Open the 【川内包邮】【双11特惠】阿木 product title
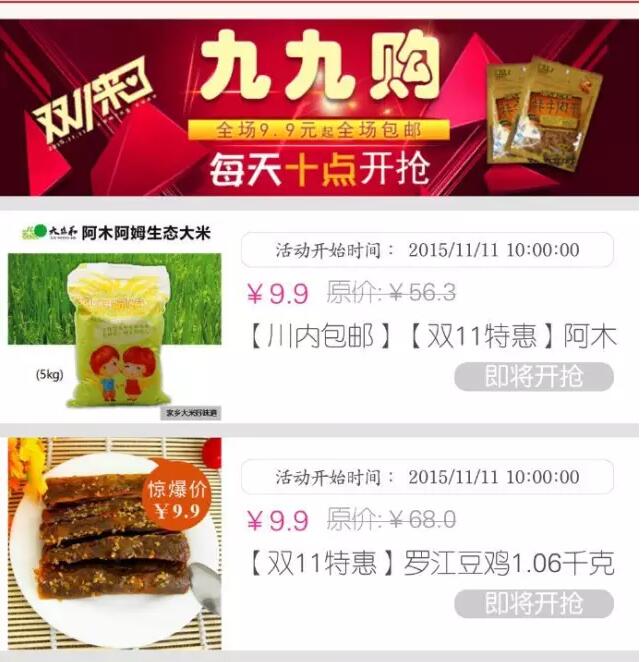The width and height of the screenshot is (643, 662). click(x=432, y=336)
